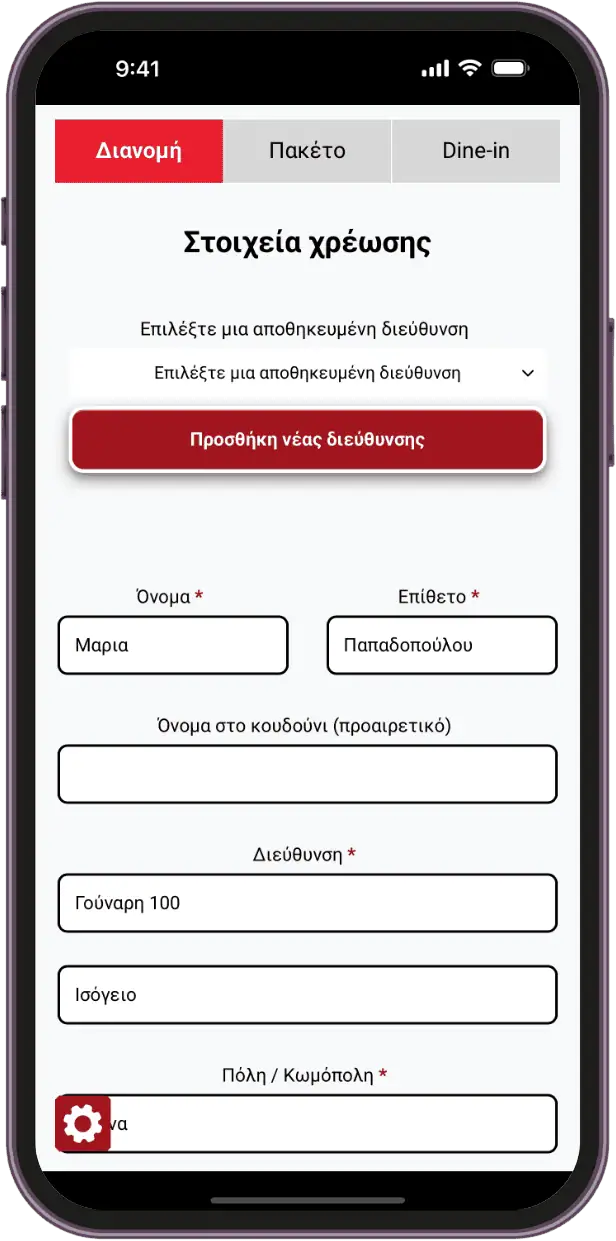The width and height of the screenshot is (616, 1241).
Task: Select the Dine-in tab
Action: coord(475,151)
